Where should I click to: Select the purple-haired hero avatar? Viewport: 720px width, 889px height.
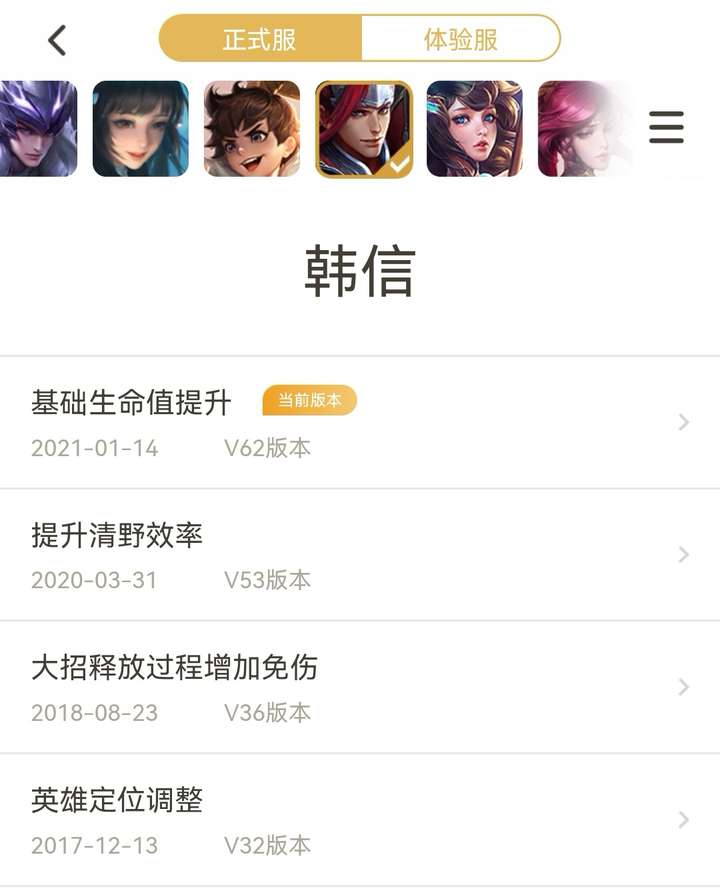click(38, 129)
